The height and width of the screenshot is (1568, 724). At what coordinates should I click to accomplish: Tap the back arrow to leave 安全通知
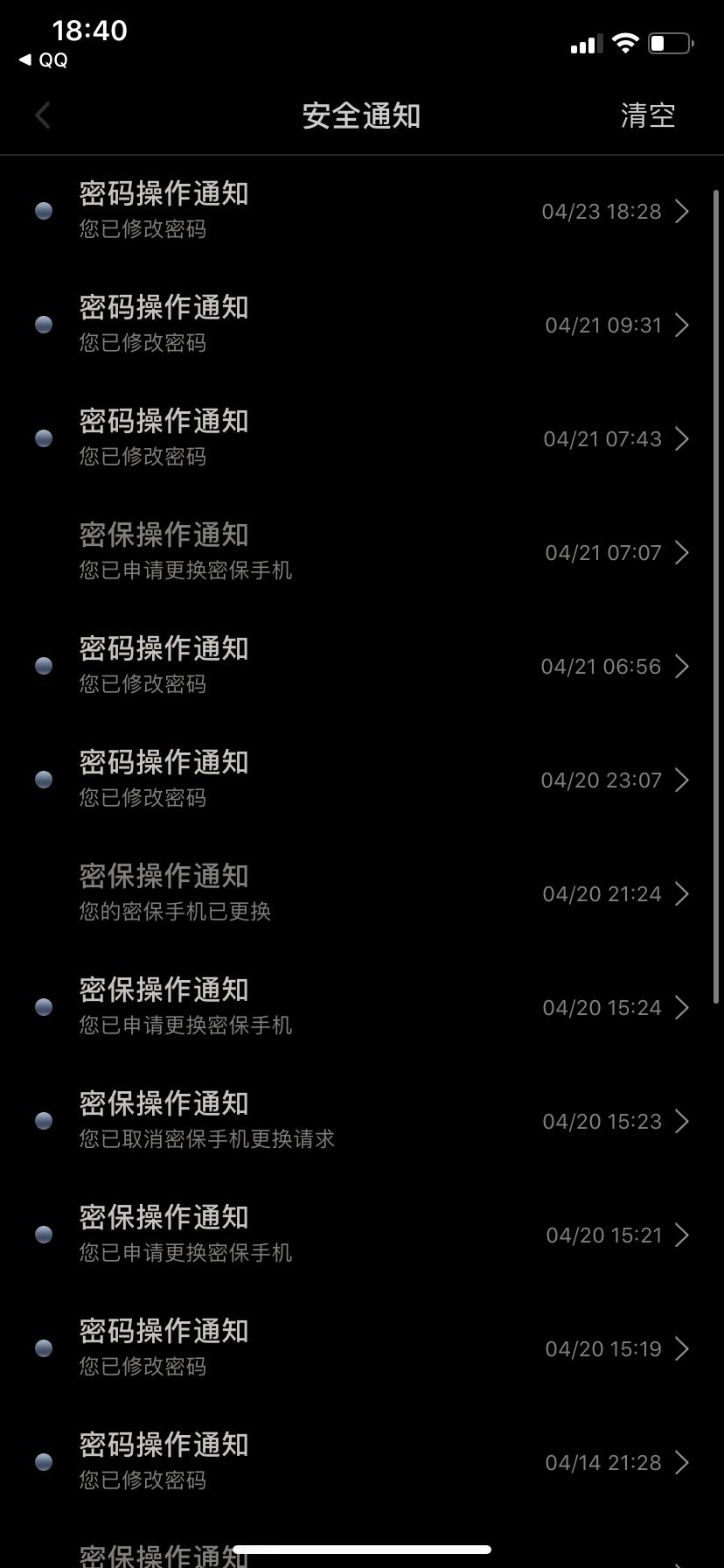tap(42, 115)
